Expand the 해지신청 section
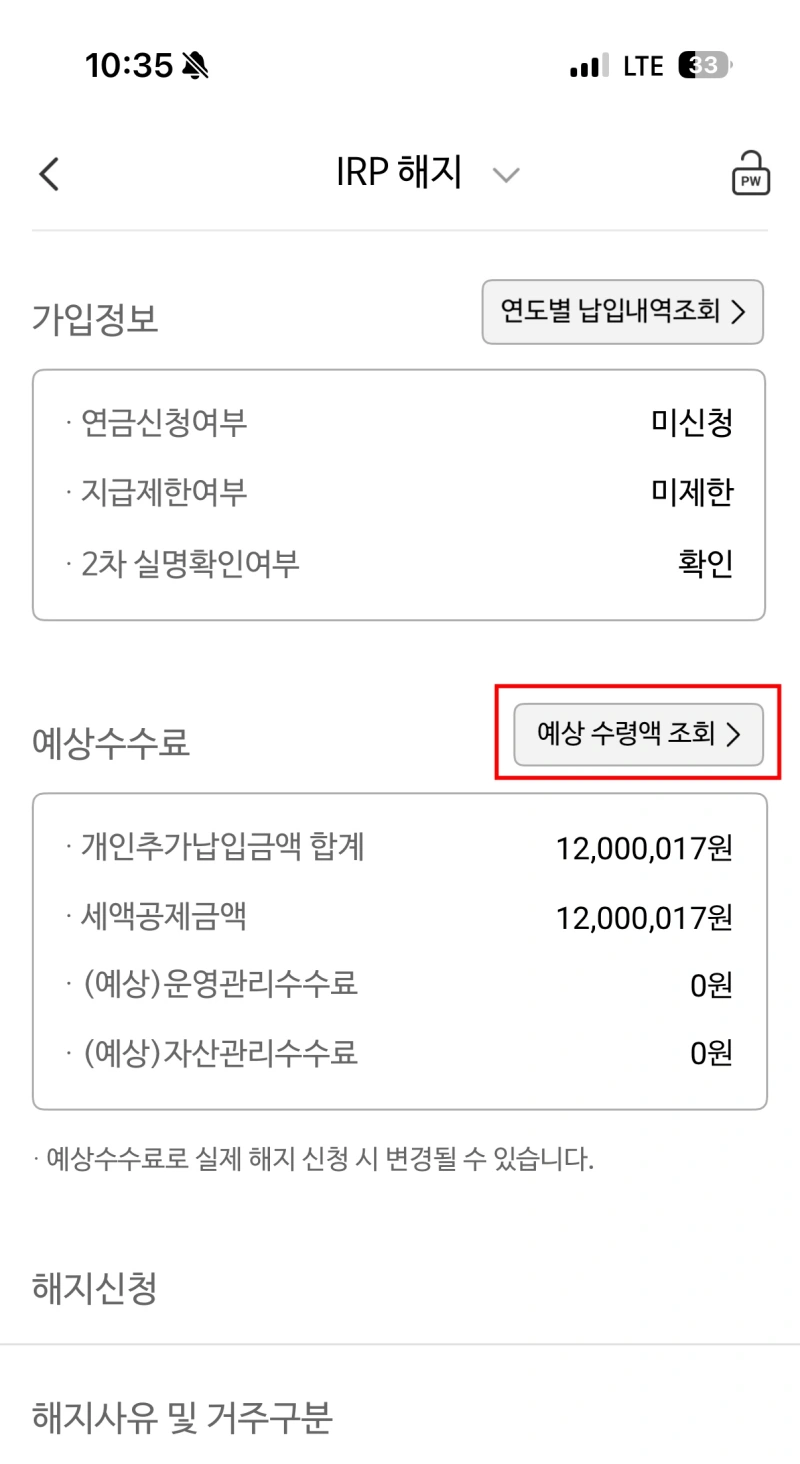800x1464 pixels. (x=95, y=1290)
